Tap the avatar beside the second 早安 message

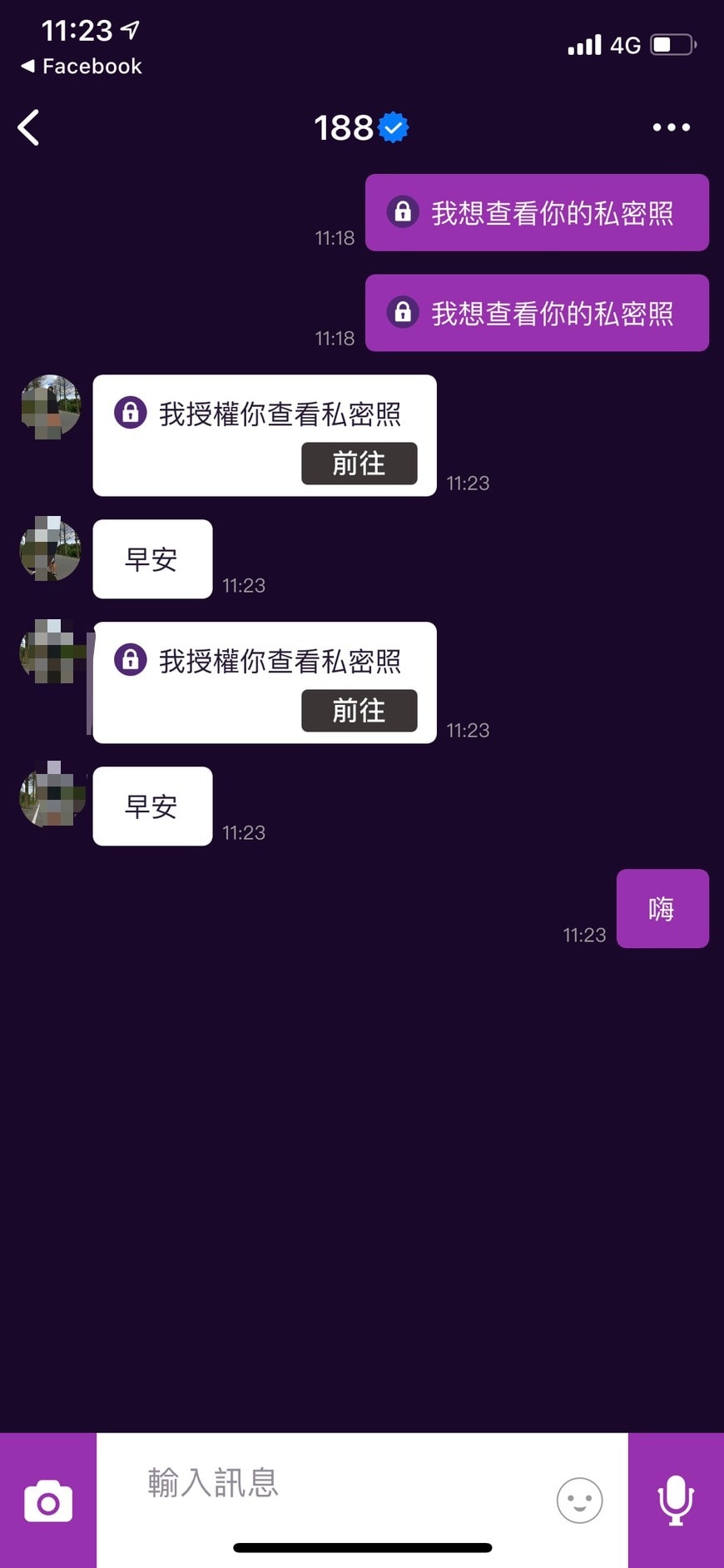click(x=49, y=796)
